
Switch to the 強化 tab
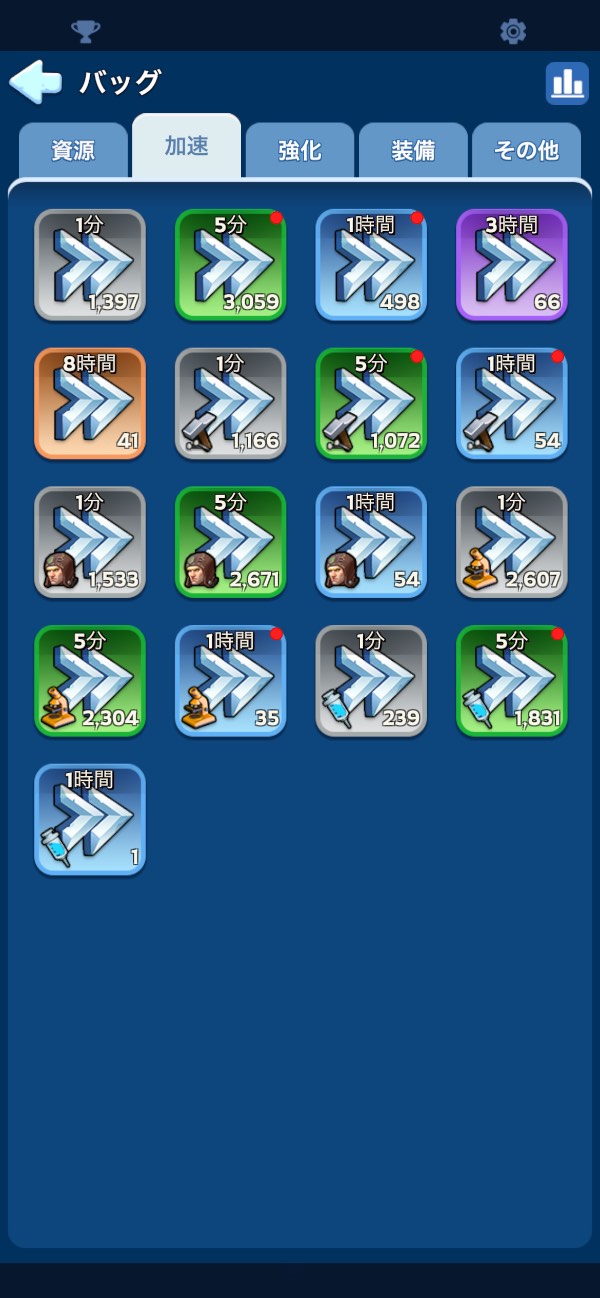(x=300, y=151)
